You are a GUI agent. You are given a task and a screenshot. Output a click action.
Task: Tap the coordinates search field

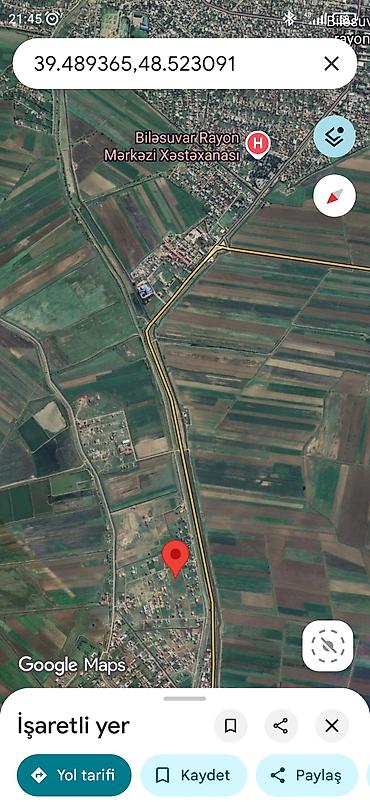(169, 64)
